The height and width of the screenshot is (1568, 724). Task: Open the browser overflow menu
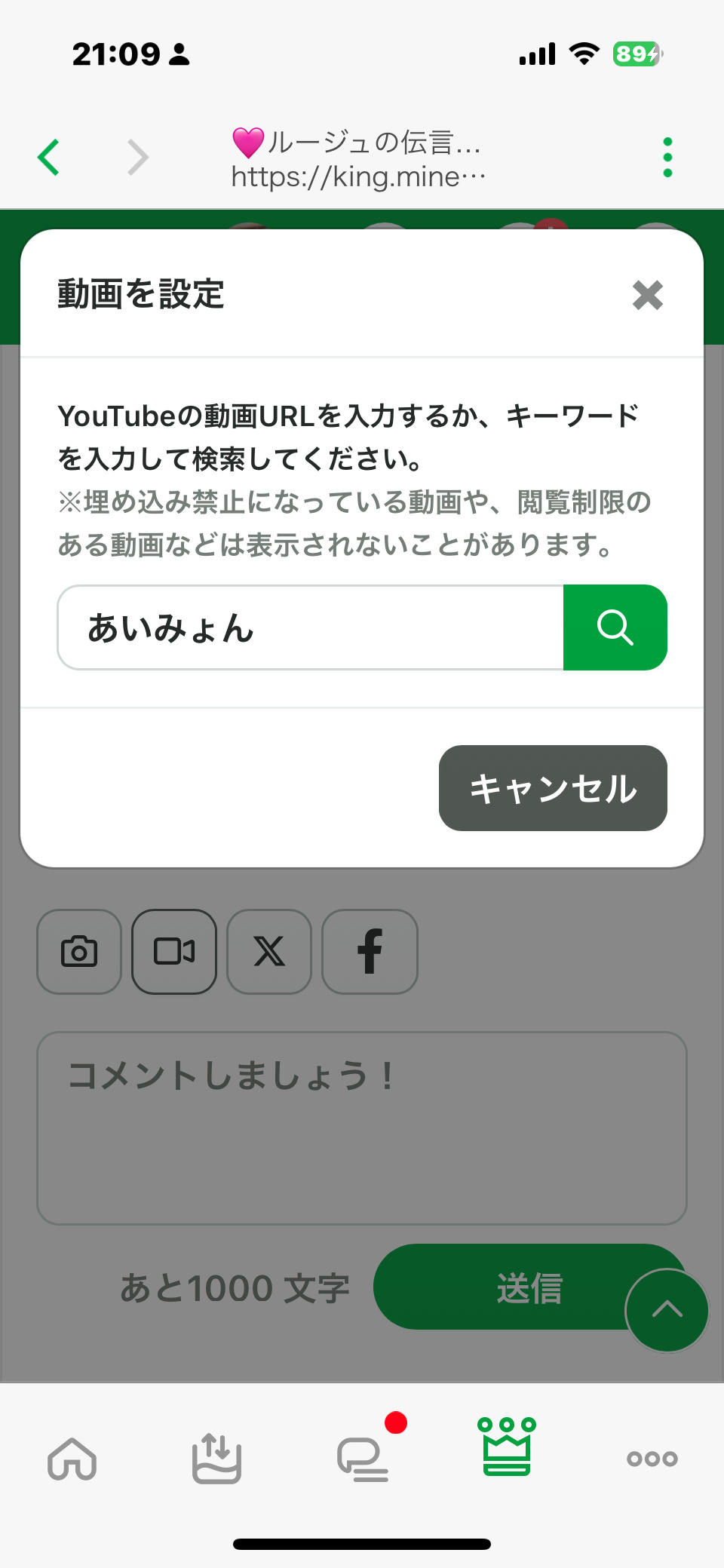click(x=667, y=158)
